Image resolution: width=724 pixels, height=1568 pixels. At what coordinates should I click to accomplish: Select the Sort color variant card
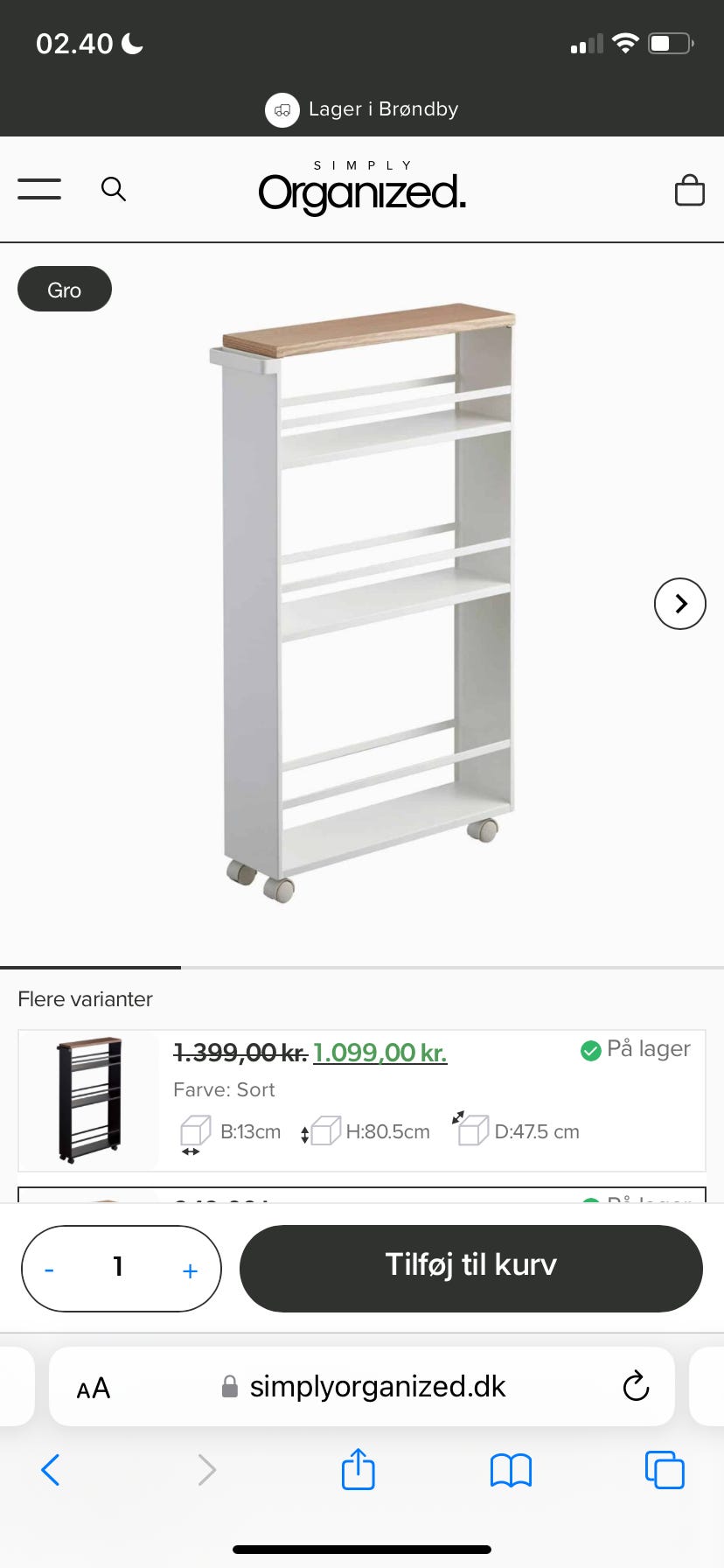coord(362,1101)
